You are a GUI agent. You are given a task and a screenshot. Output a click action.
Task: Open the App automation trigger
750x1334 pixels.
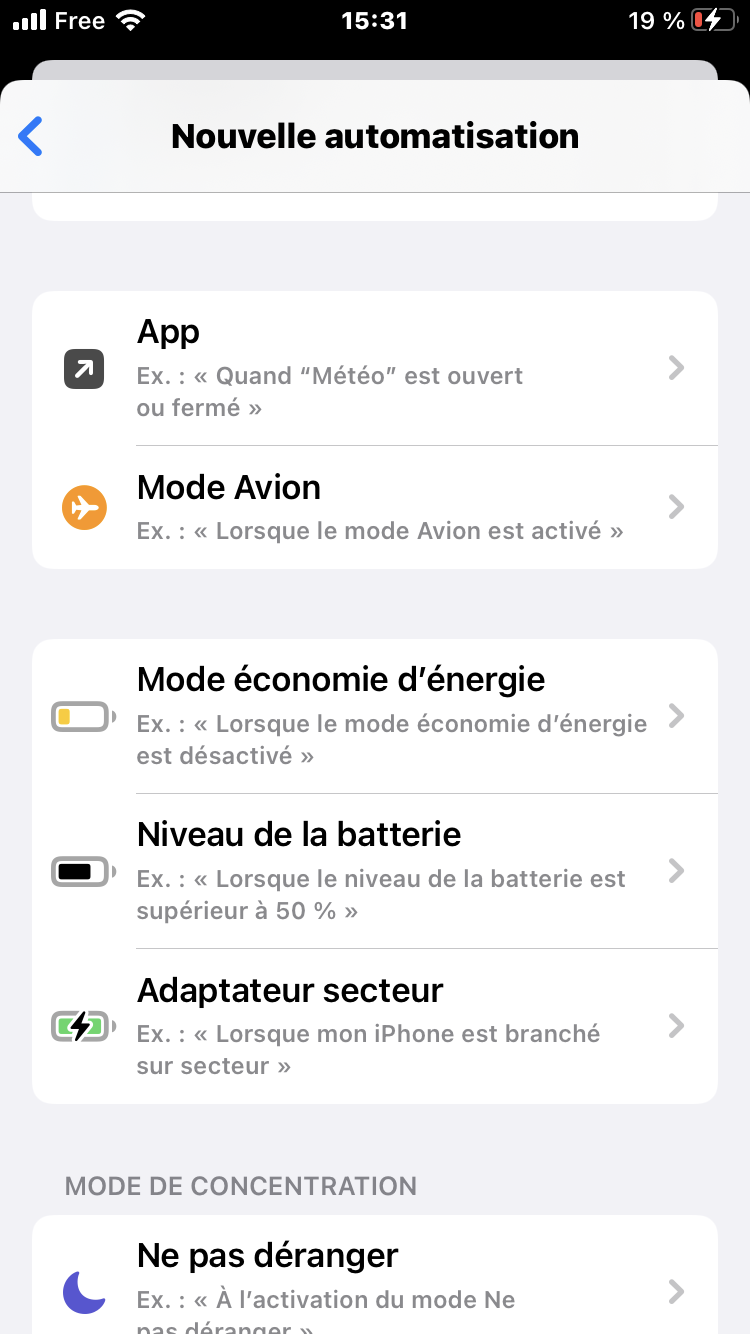click(375, 369)
